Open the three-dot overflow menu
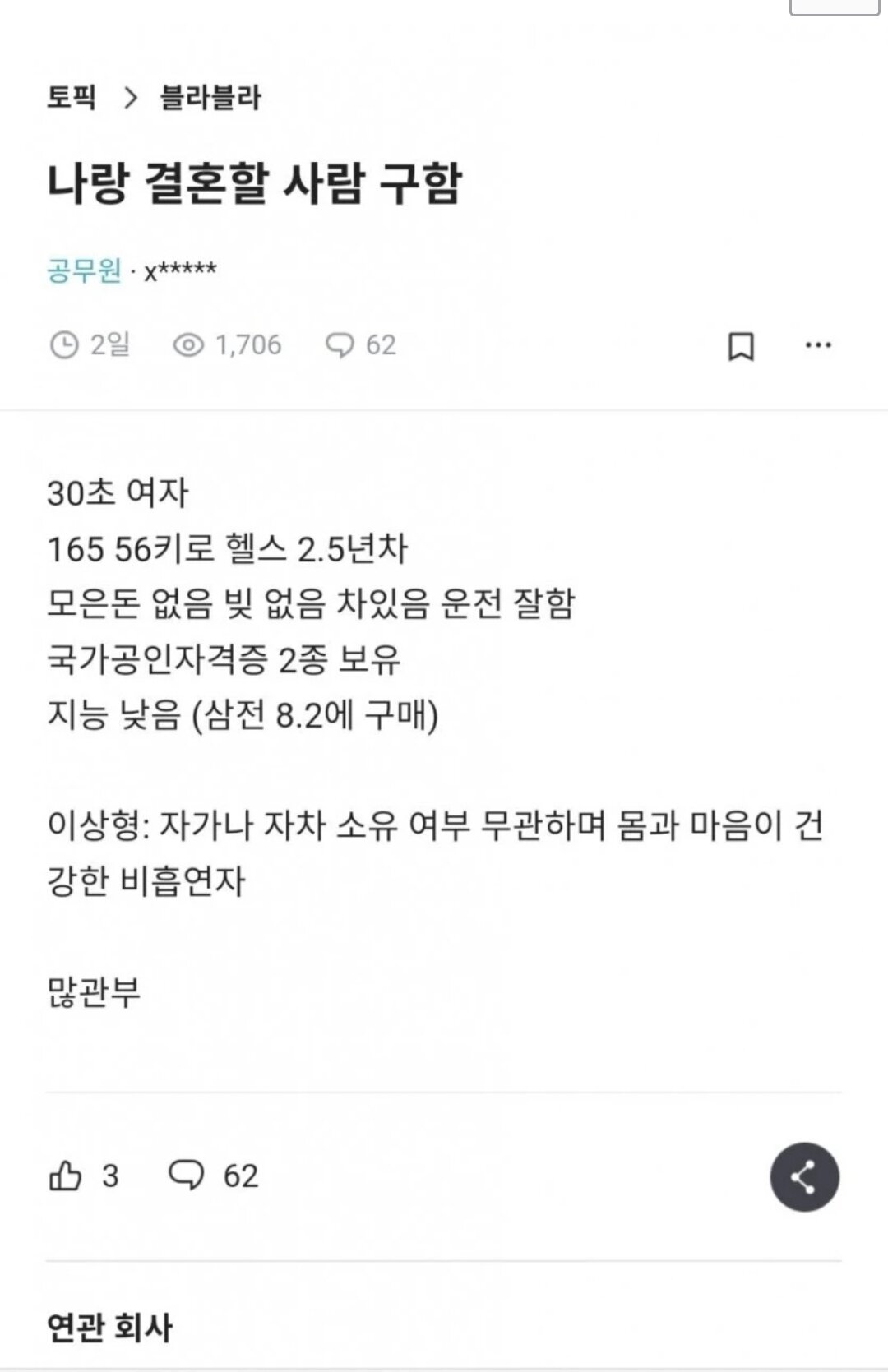Image resolution: width=888 pixels, height=1372 pixels. click(x=818, y=345)
